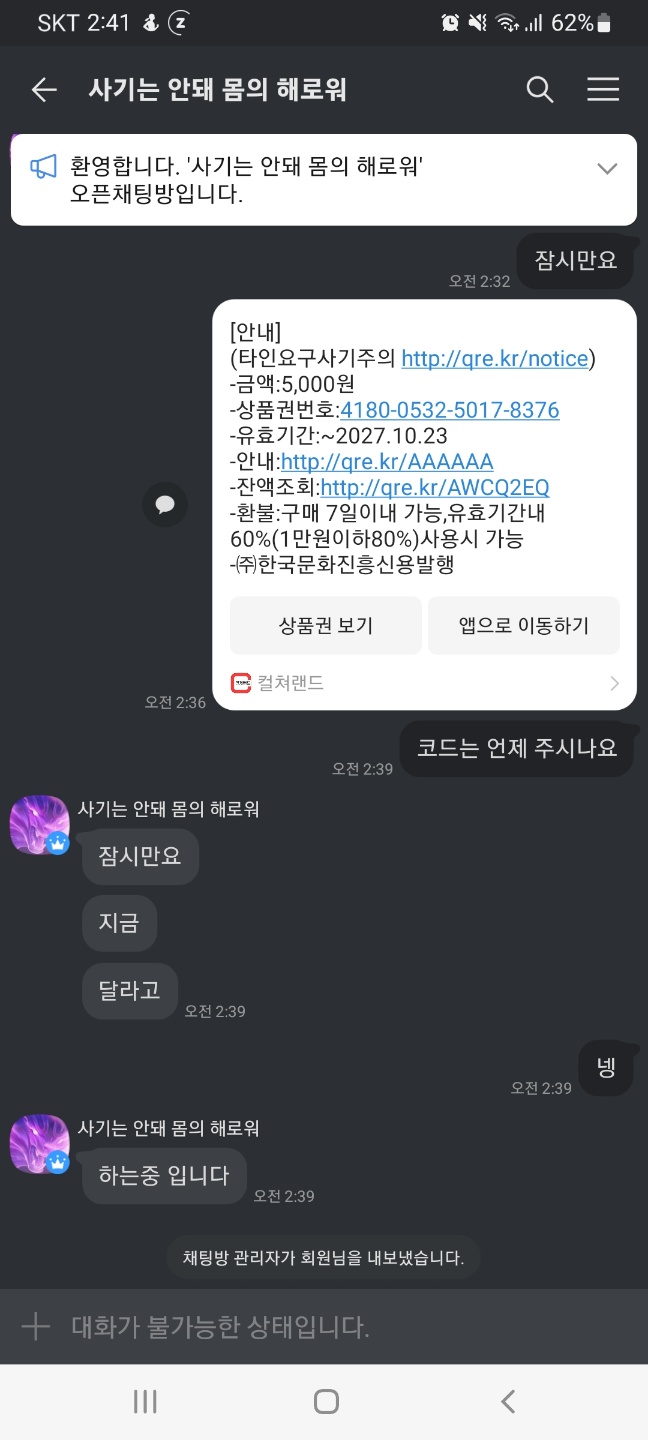The height and width of the screenshot is (1440, 648).
Task: Open the recent apps button
Action: pyautogui.click(x=146, y=1401)
